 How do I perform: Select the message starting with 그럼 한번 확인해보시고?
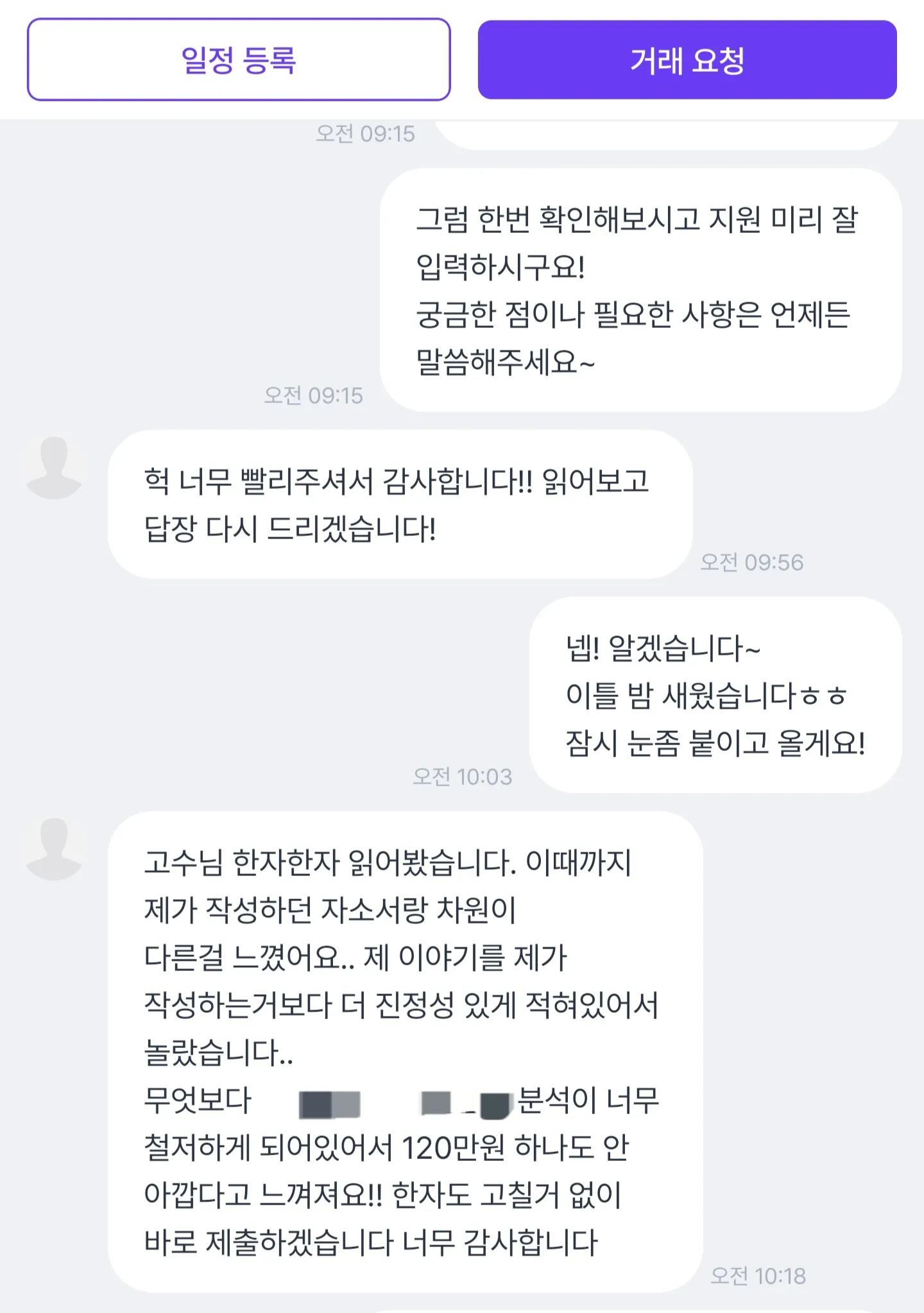pyautogui.click(x=642, y=289)
